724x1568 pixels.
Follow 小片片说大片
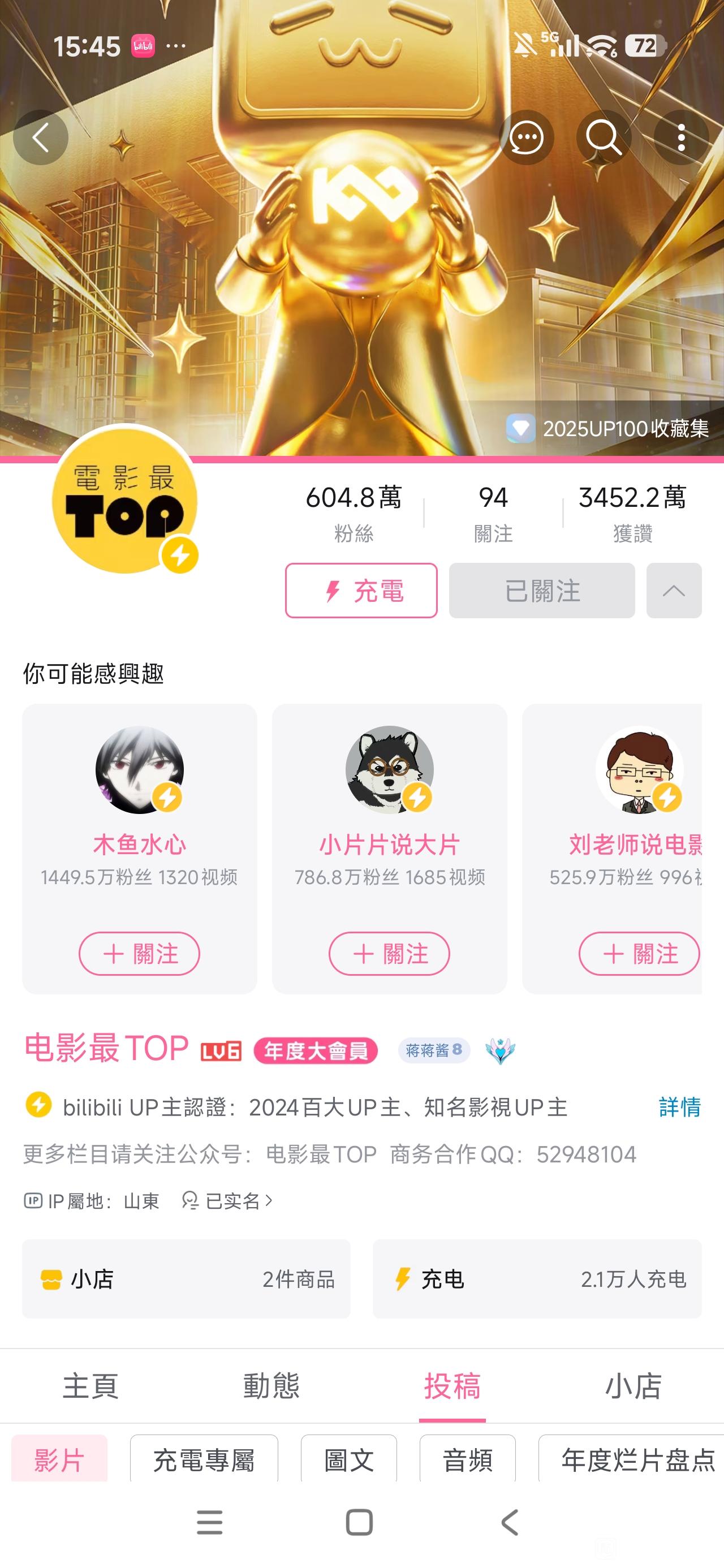[389, 953]
